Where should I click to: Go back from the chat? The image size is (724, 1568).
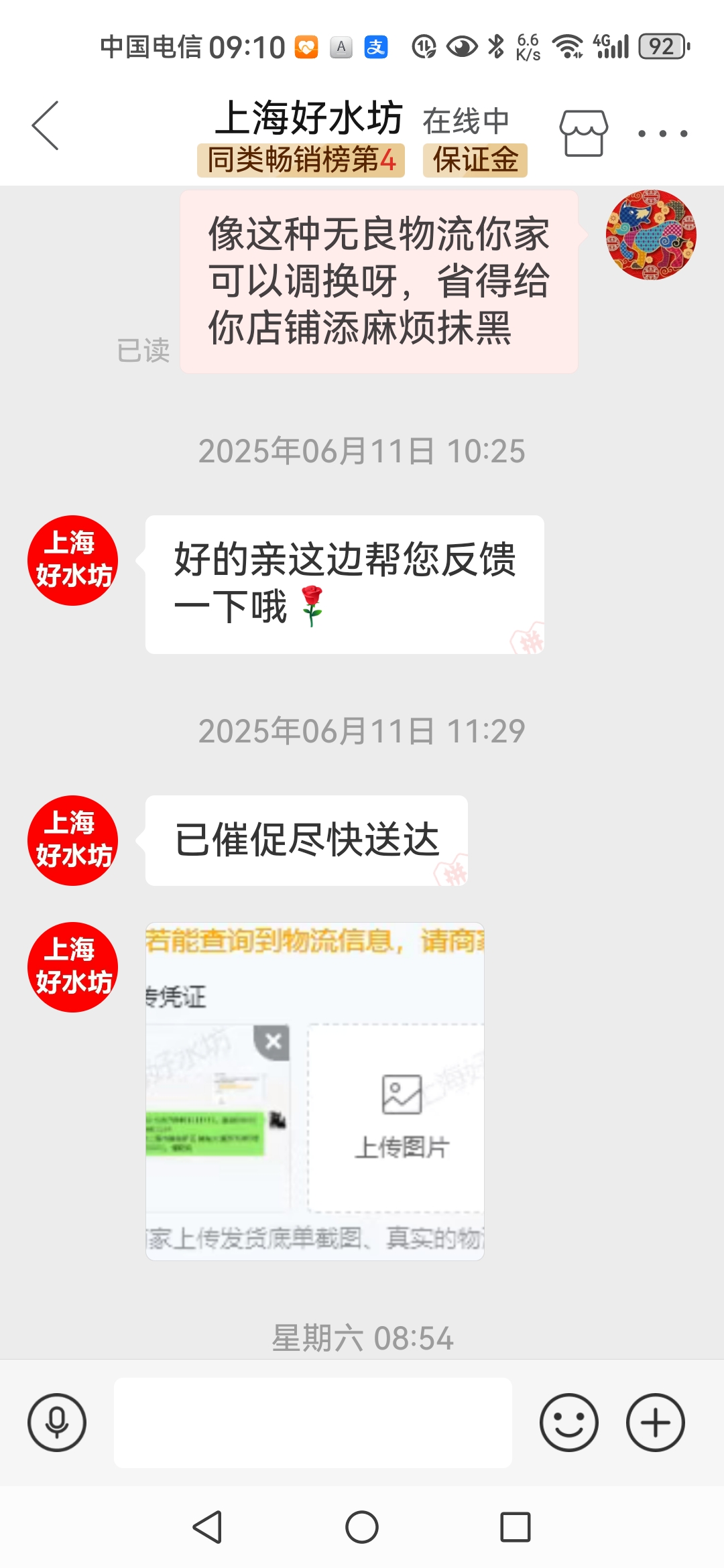pos(46,126)
